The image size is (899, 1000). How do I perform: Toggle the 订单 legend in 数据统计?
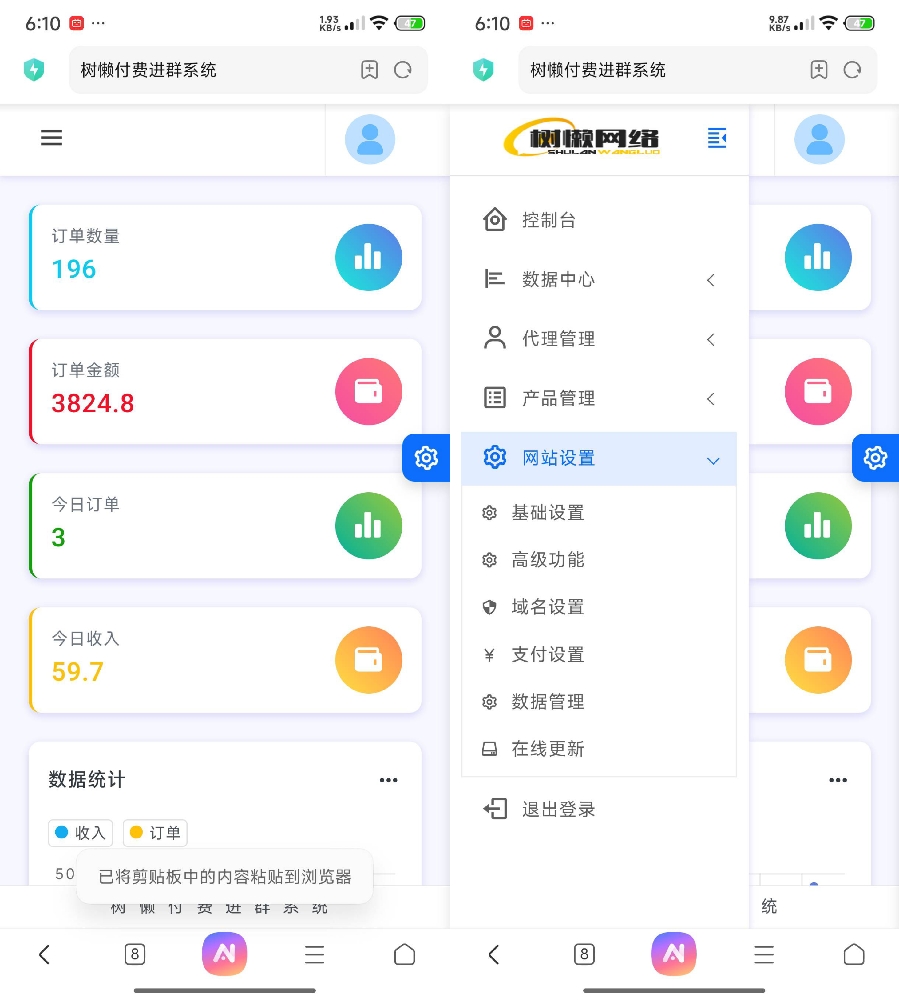[155, 833]
